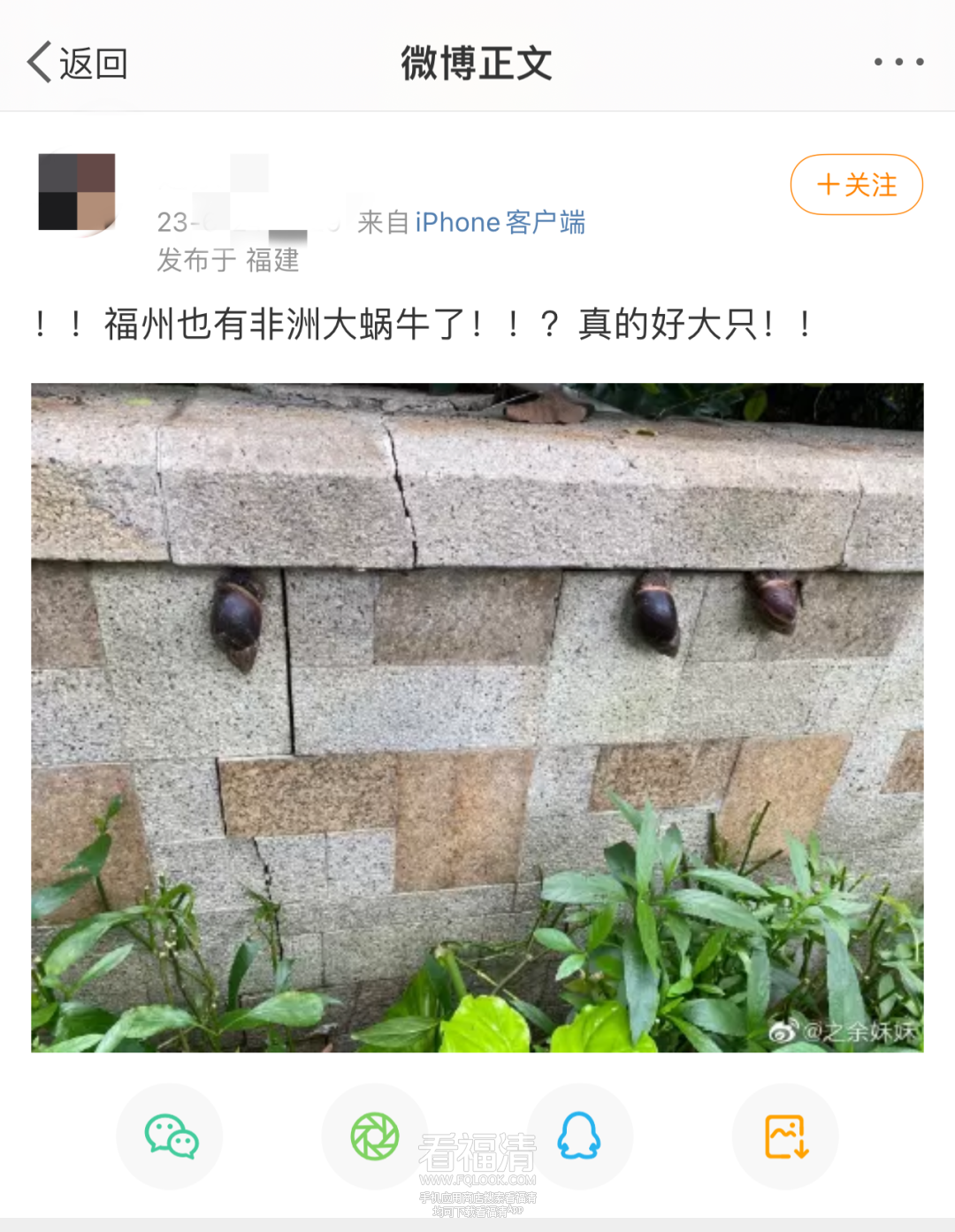This screenshot has height=1232, width=955.
Task: Open the three-dot overflow menu
Action: pyautogui.click(x=898, y=62)
